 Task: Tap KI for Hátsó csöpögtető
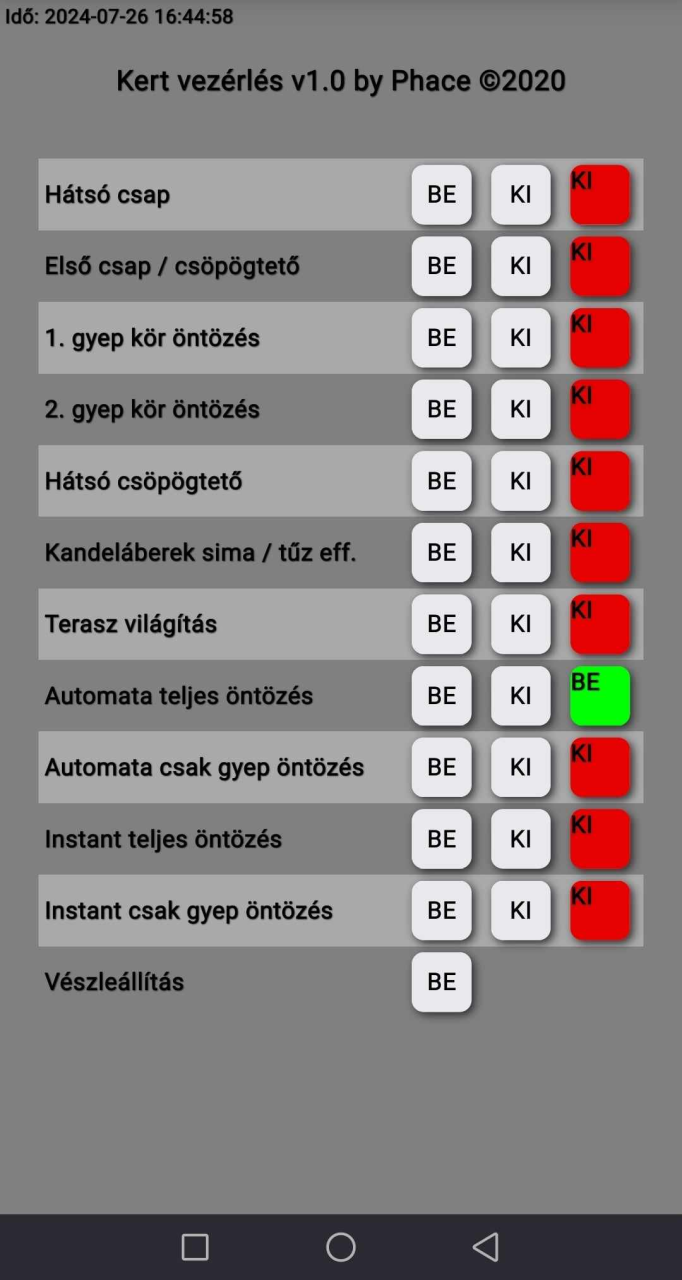click(x=520, y=481)
